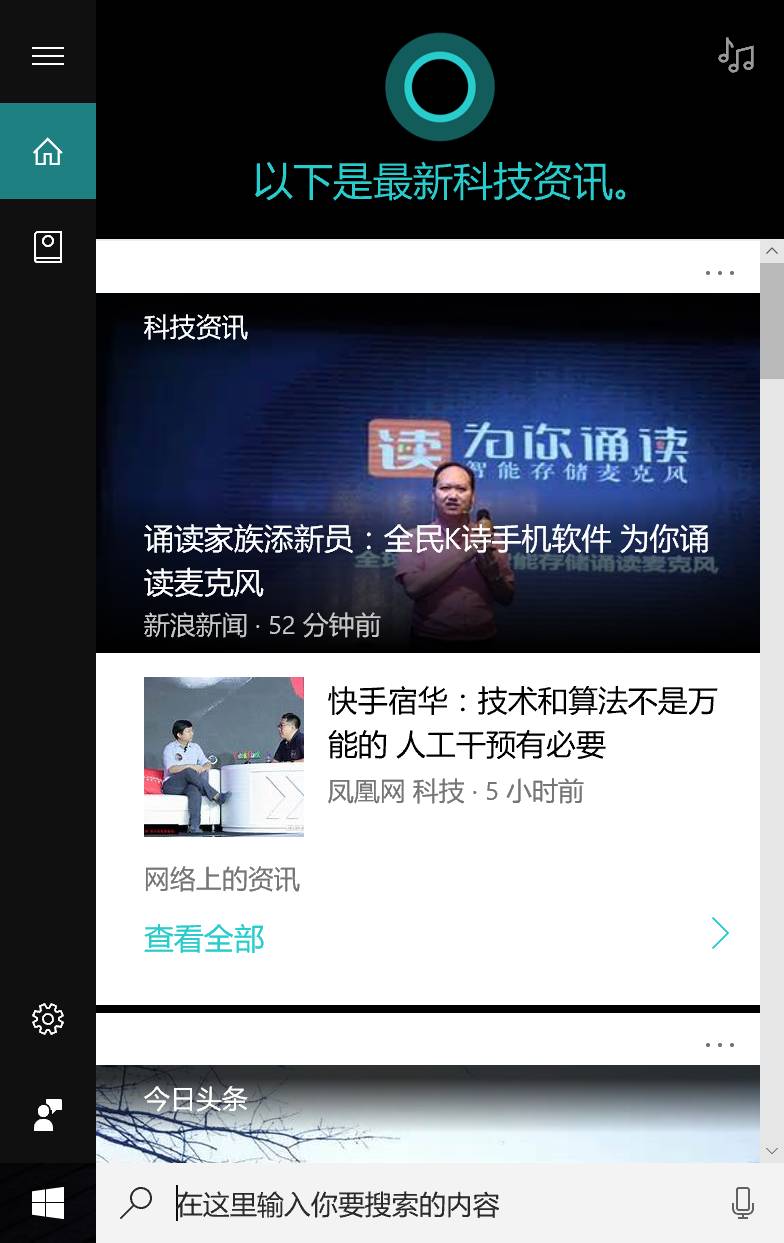This screenshot has width=784, height=1243.
Task: Click the arrow chevron next to 查看全部
Action: [721, 933]
